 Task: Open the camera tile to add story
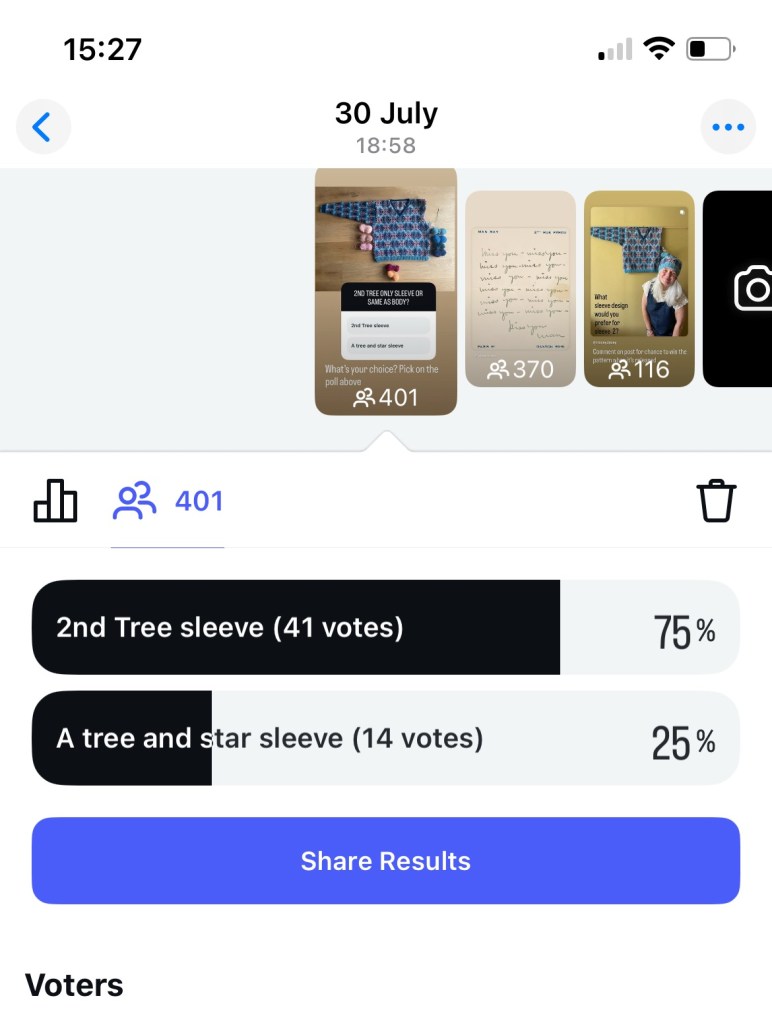point(738,289)
